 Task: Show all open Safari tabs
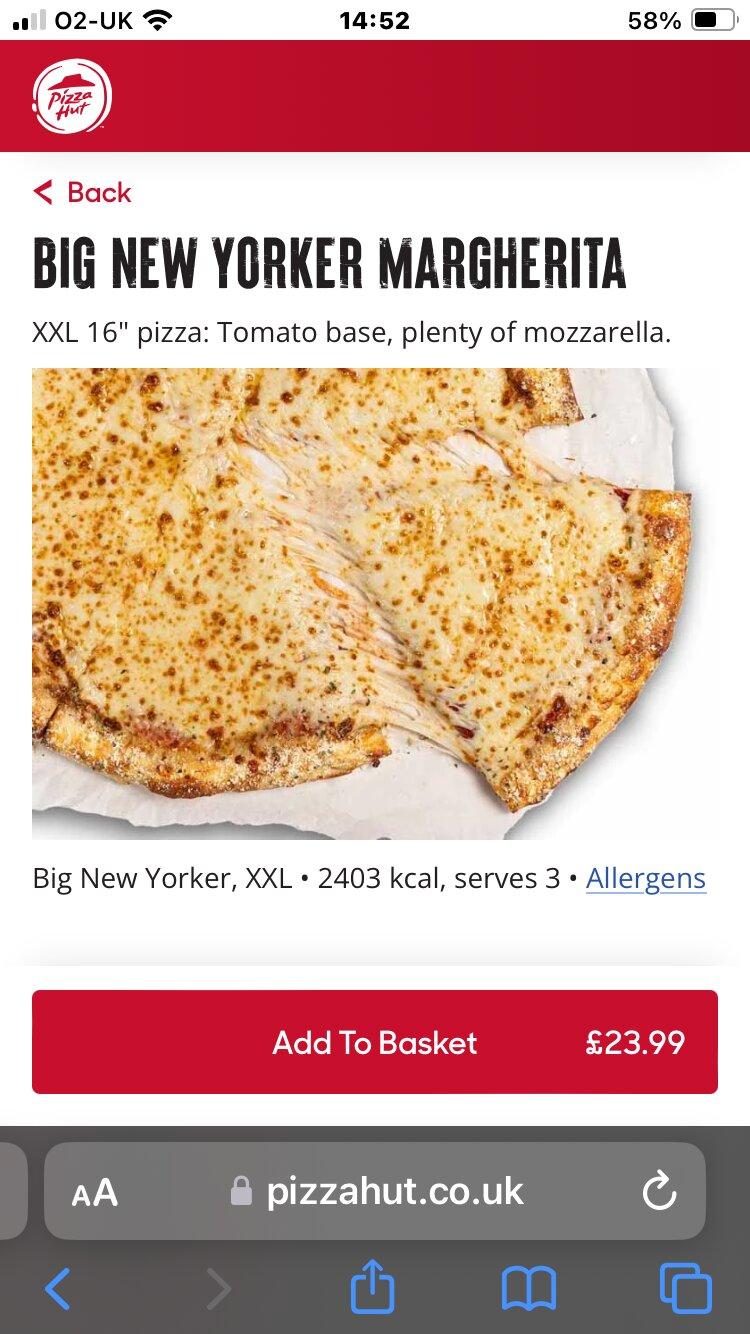(x=685, y=1288)
